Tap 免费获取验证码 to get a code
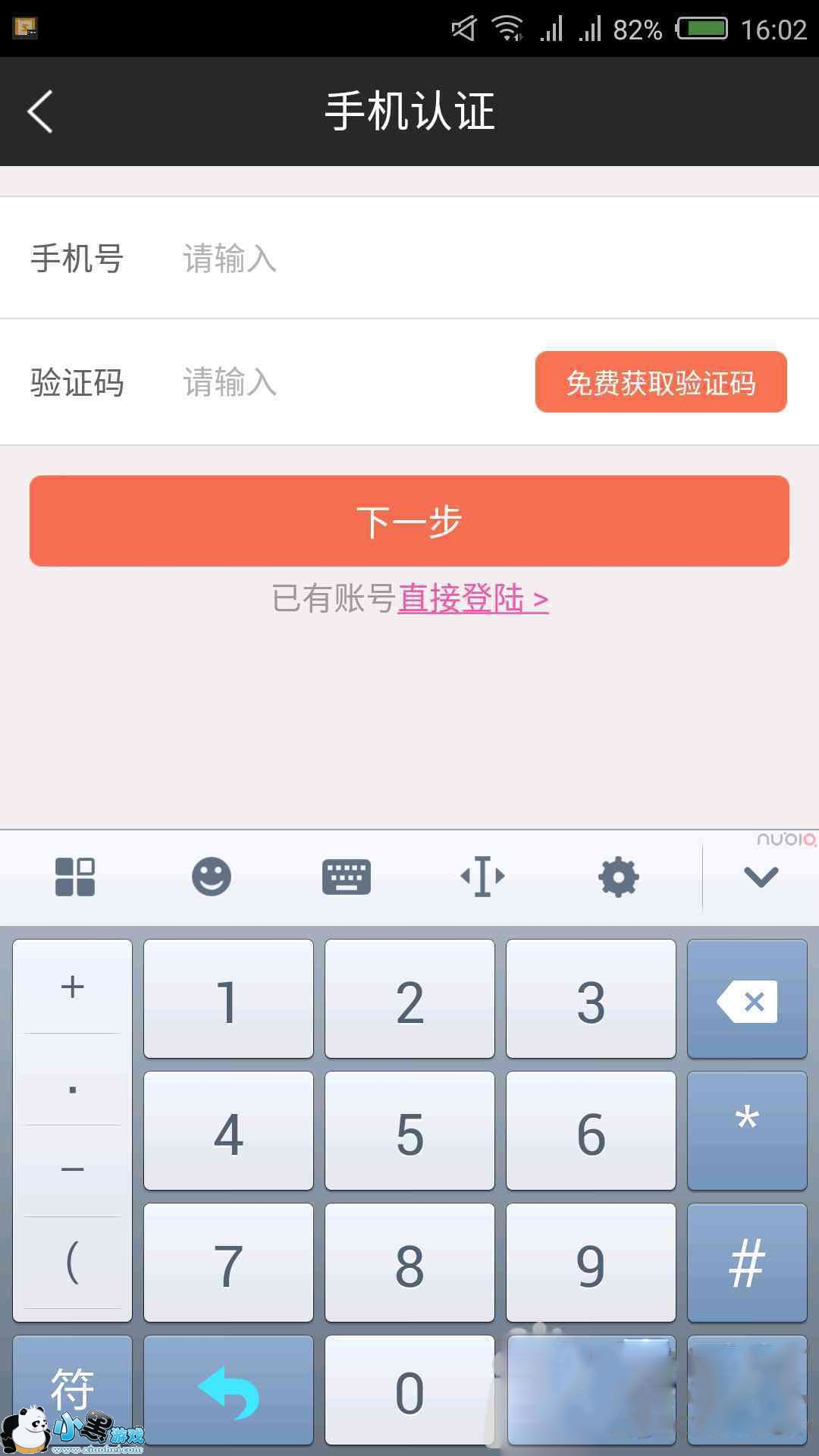This screenshot has width=819, height=1456. 661,382
